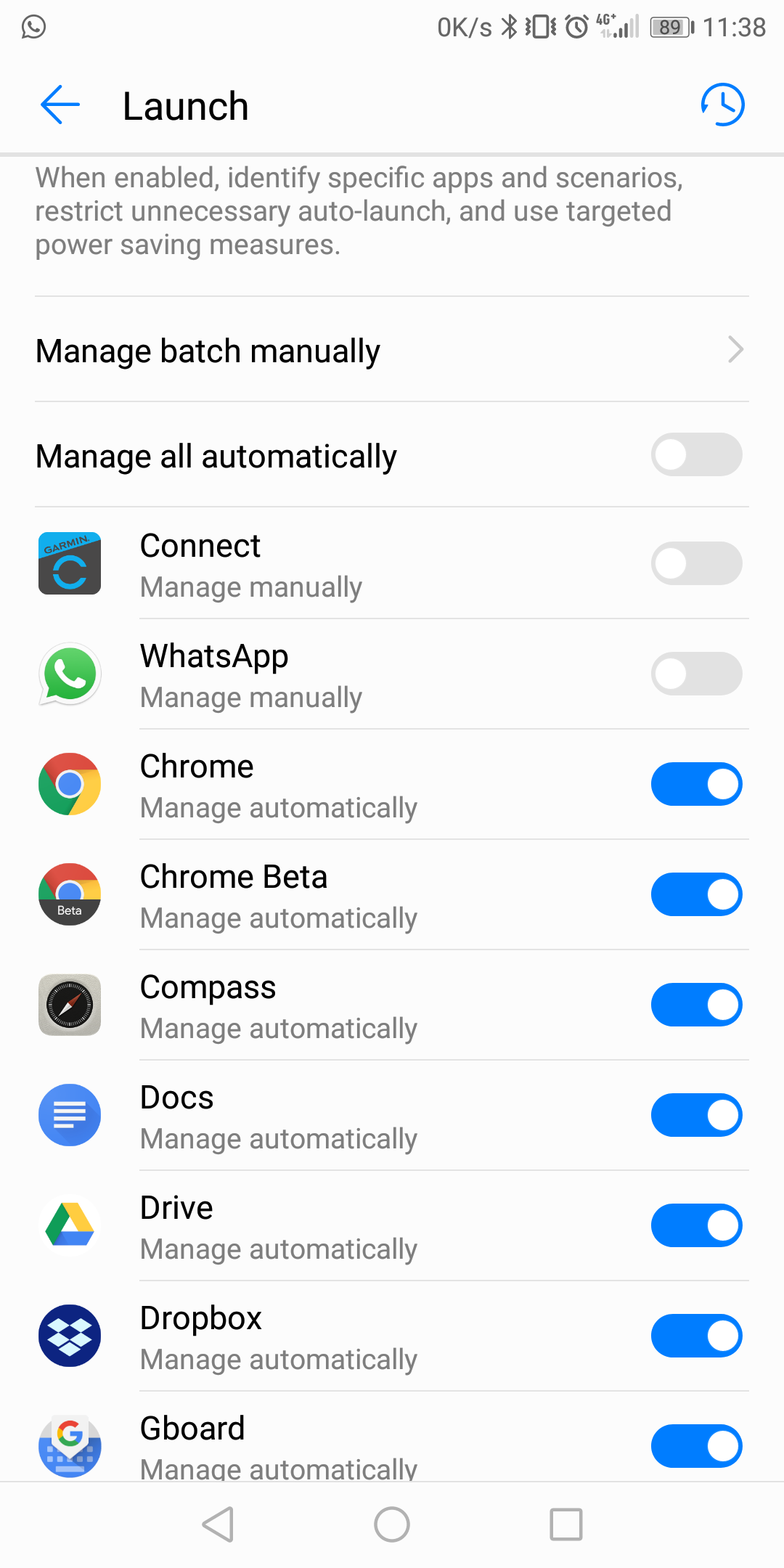Viewport: 784px width, 1568px height.
Task: Turn off the Compass toggle
Action: pos(696,1005)
